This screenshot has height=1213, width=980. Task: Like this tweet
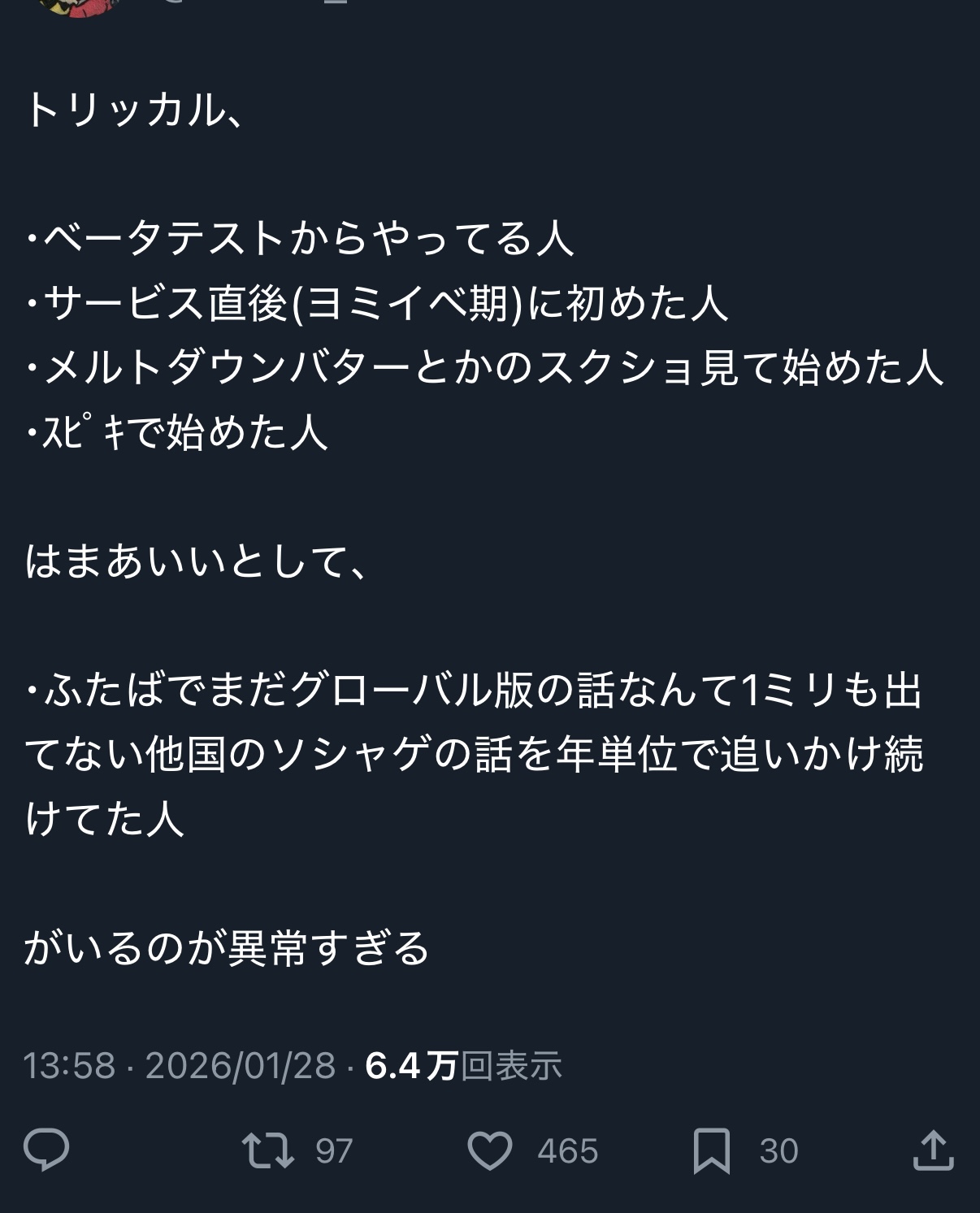(x=490, y=1150)
